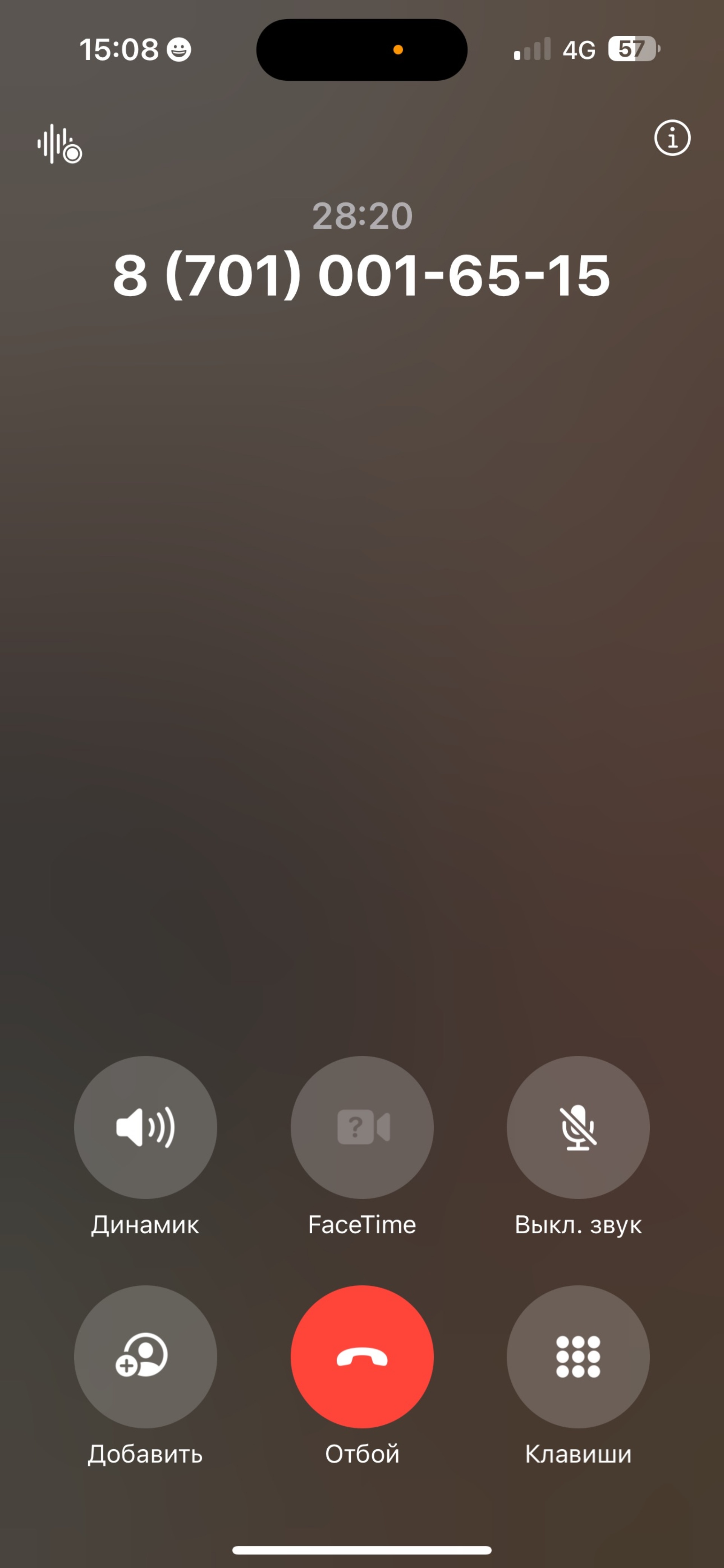
Task: Start recording the call
Action: pos(59,144)
